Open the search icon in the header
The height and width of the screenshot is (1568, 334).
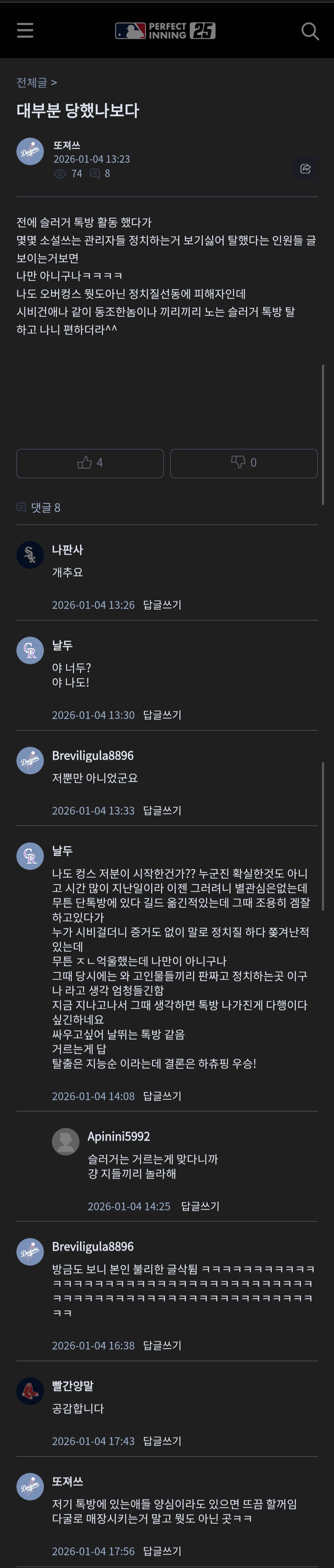(x=310, y=31)
